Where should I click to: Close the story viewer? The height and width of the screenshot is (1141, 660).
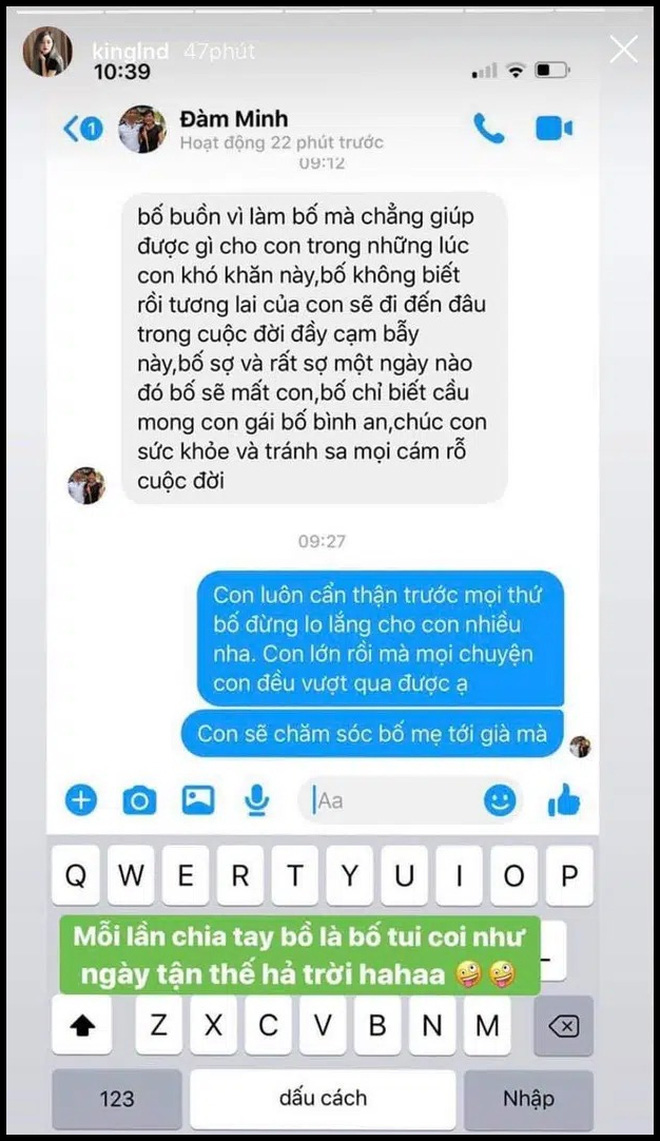pyautogui.click(x=623, y=49)
